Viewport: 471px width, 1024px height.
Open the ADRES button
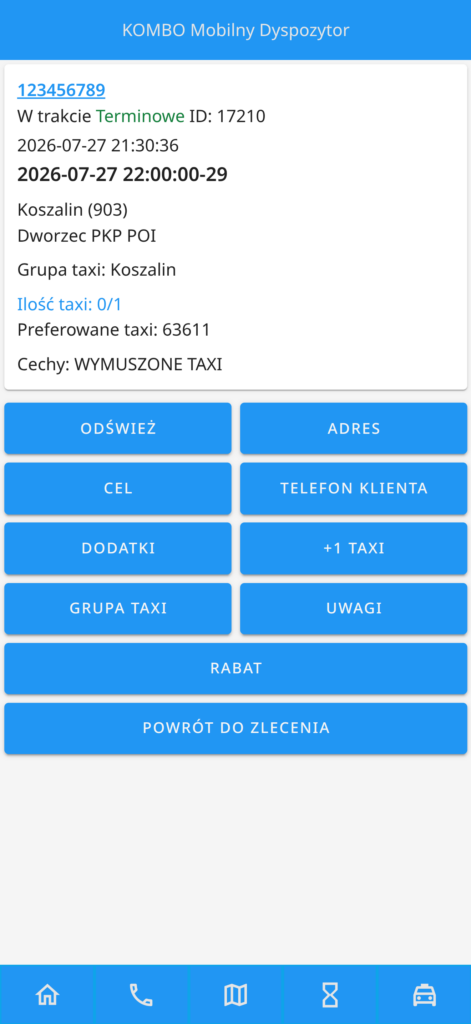[353, 428]
